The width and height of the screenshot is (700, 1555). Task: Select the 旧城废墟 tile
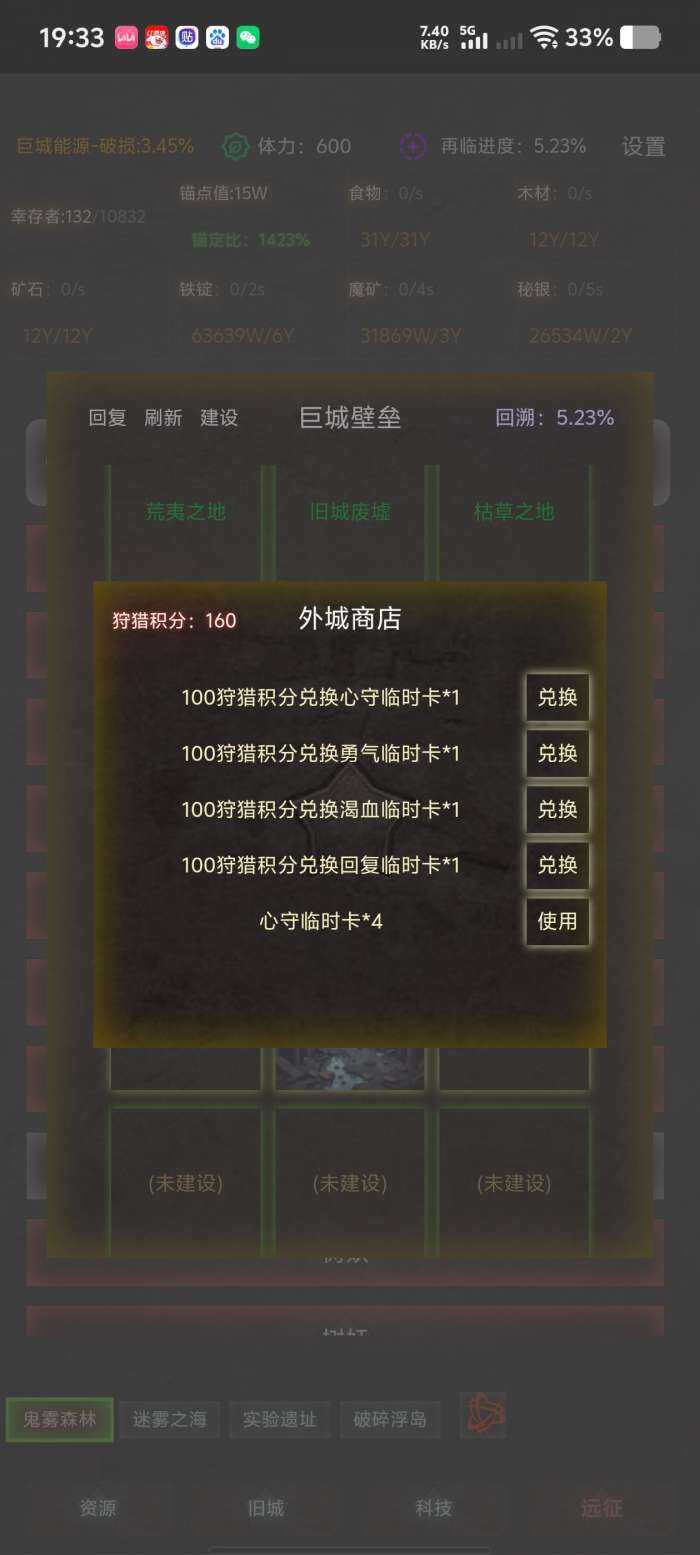pos(350,512)
